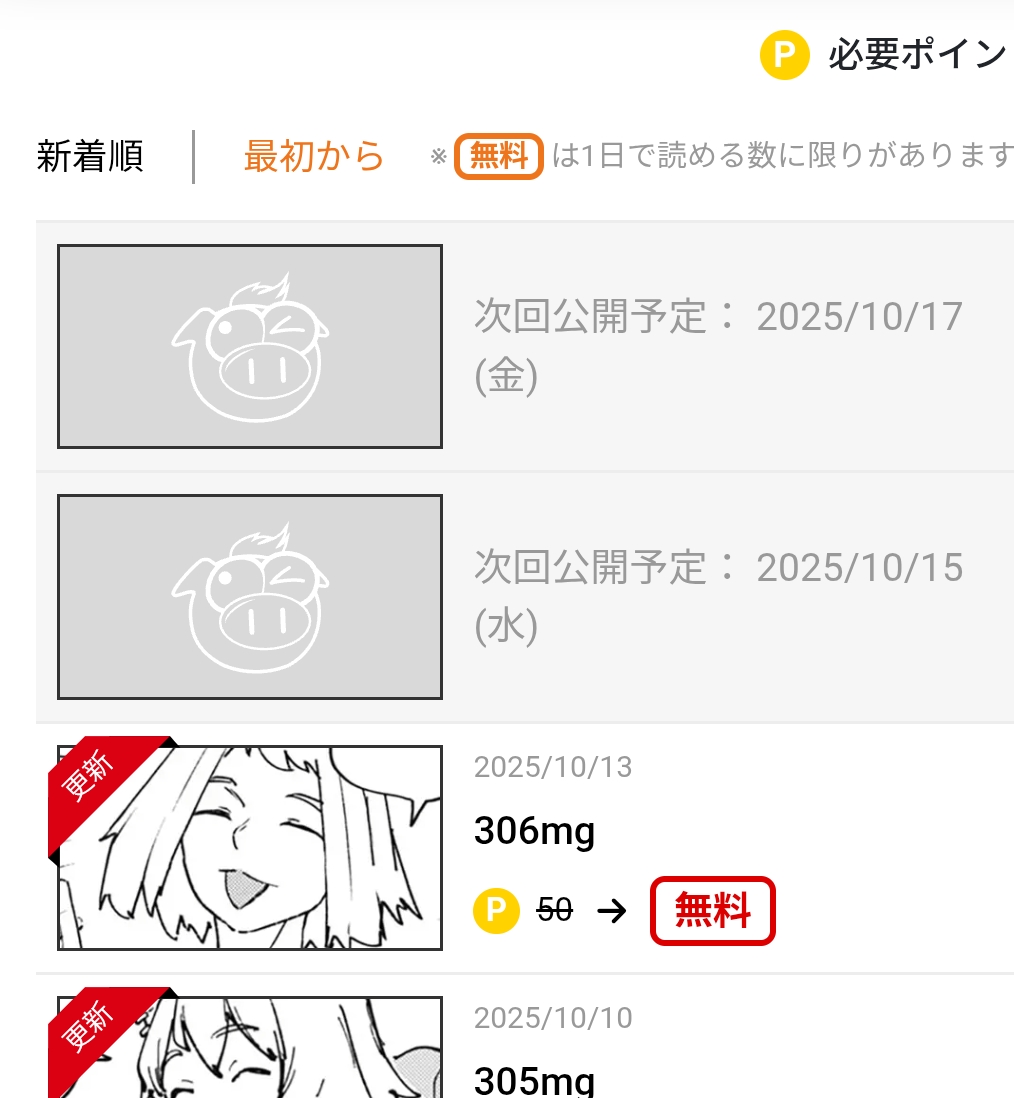Open episode 305mg

point(534,1080)
